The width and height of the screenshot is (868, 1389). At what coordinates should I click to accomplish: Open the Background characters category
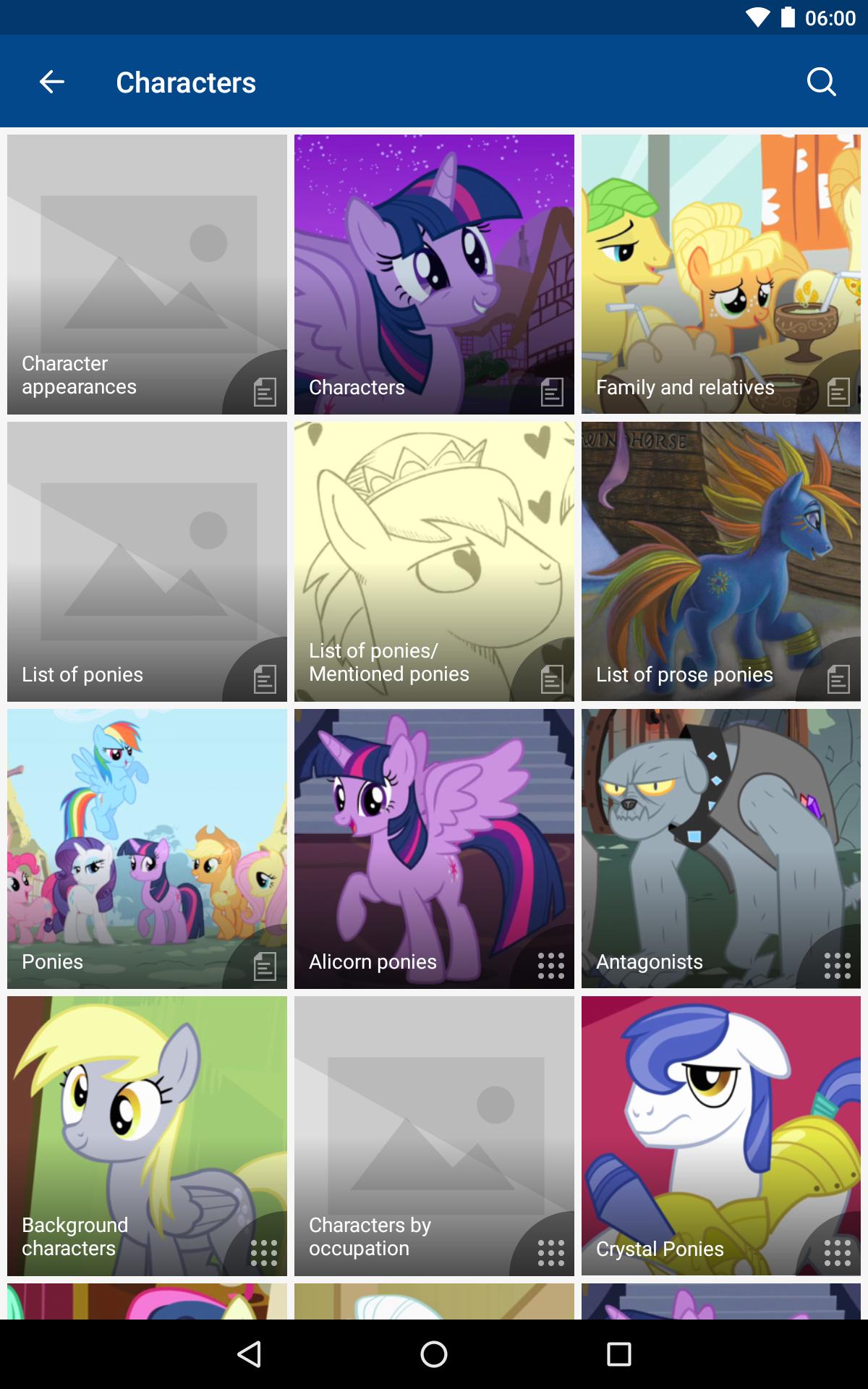147,1136
